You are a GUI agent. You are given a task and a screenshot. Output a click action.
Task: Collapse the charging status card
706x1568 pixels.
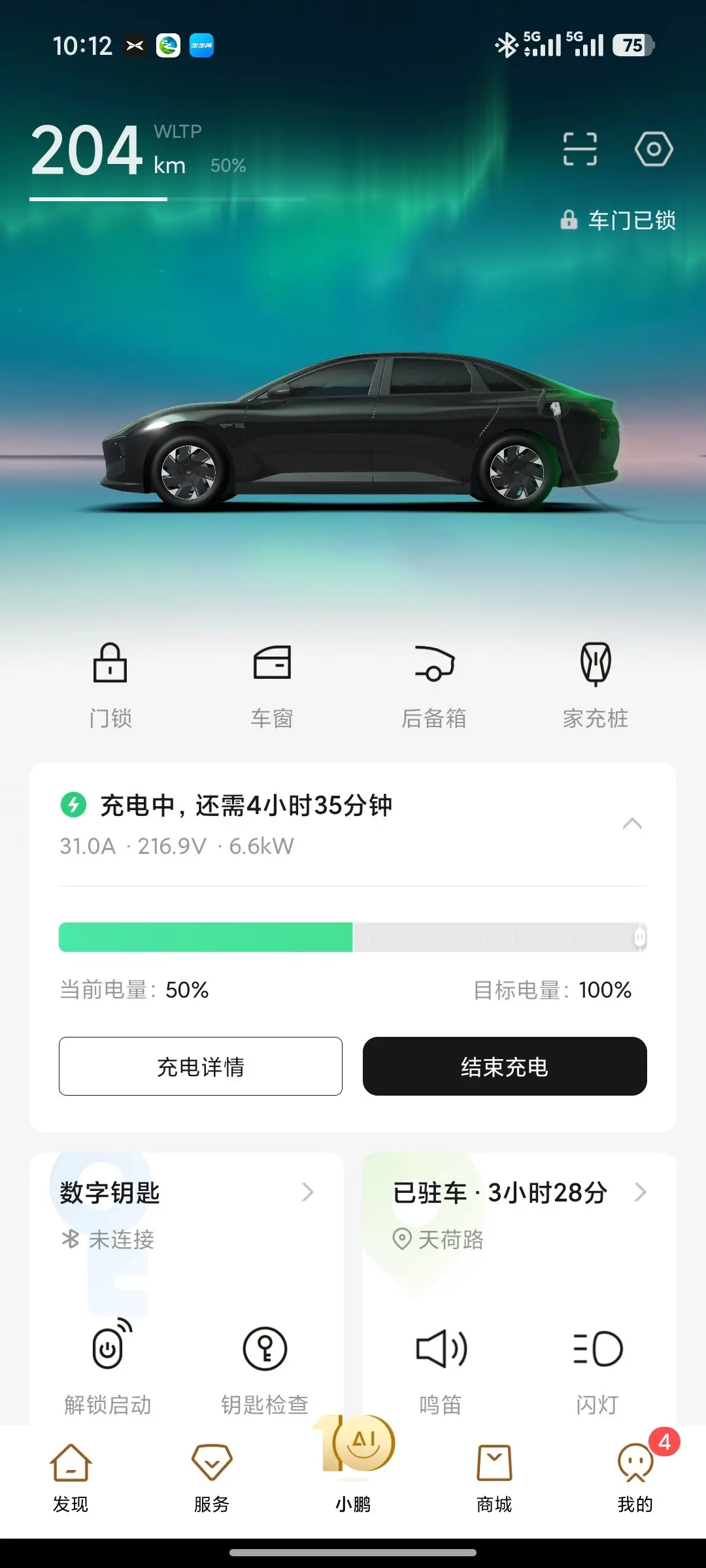(632, 824)
